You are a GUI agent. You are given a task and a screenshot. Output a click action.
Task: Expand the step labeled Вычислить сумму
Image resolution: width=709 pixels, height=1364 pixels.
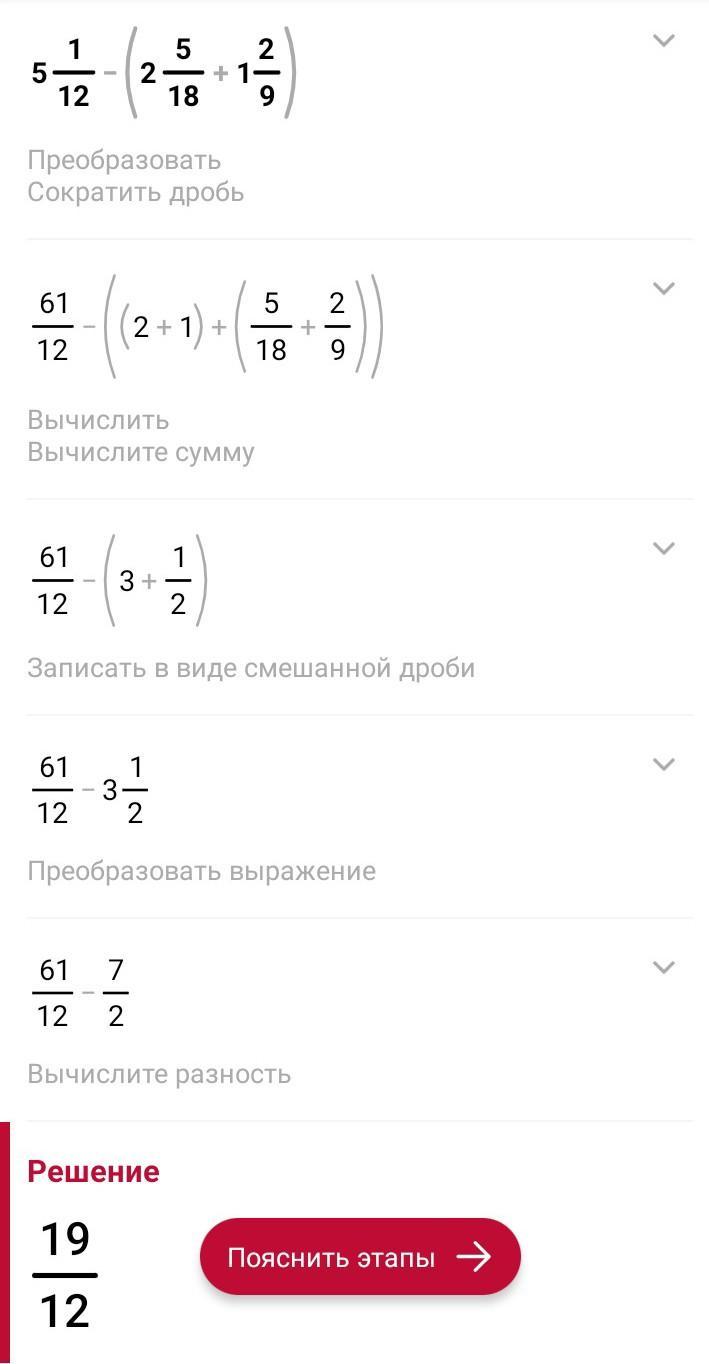(x=663, y=289)
